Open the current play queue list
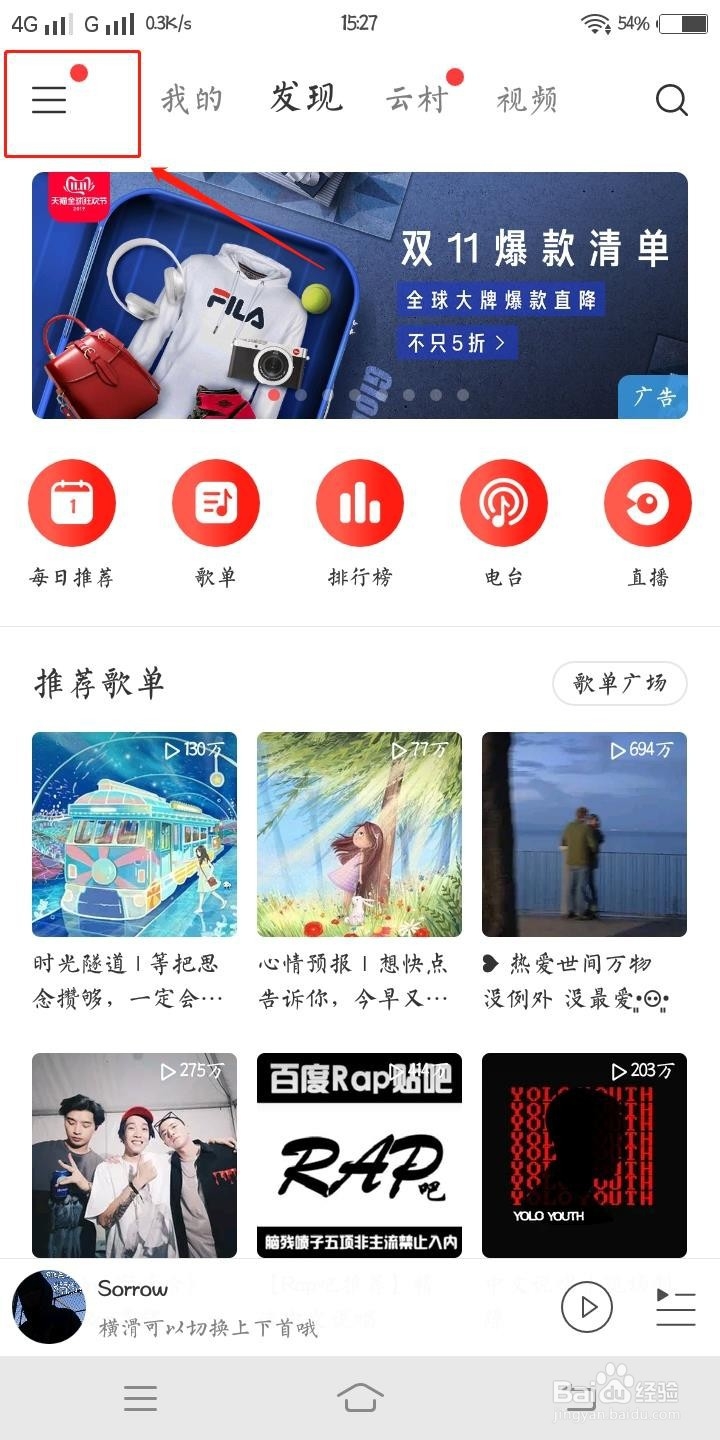The image size is (720, 1440). (x=675, y=1307)
